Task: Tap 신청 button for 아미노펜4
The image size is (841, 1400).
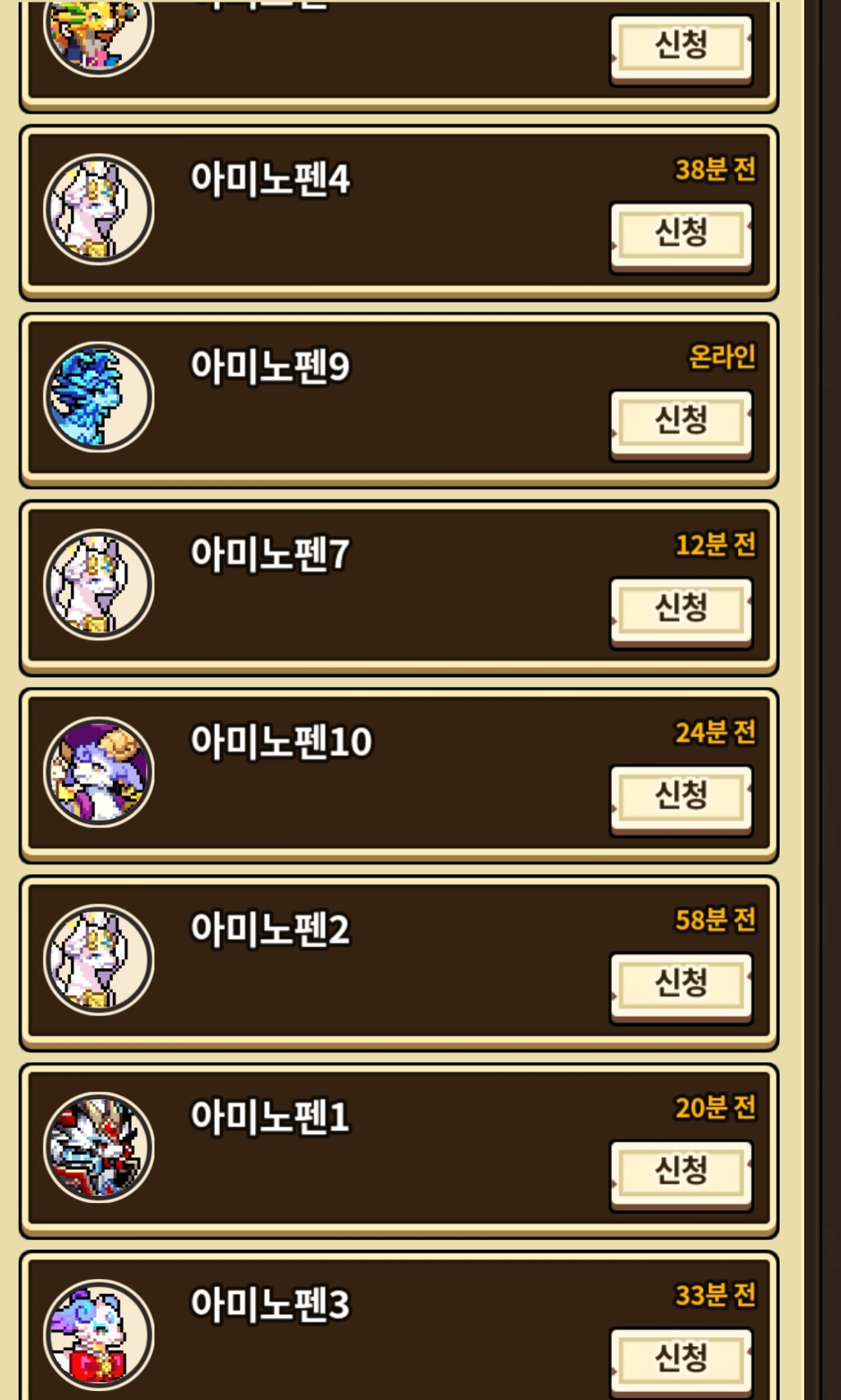Action: pyautogui.click(x=681, y=233)
